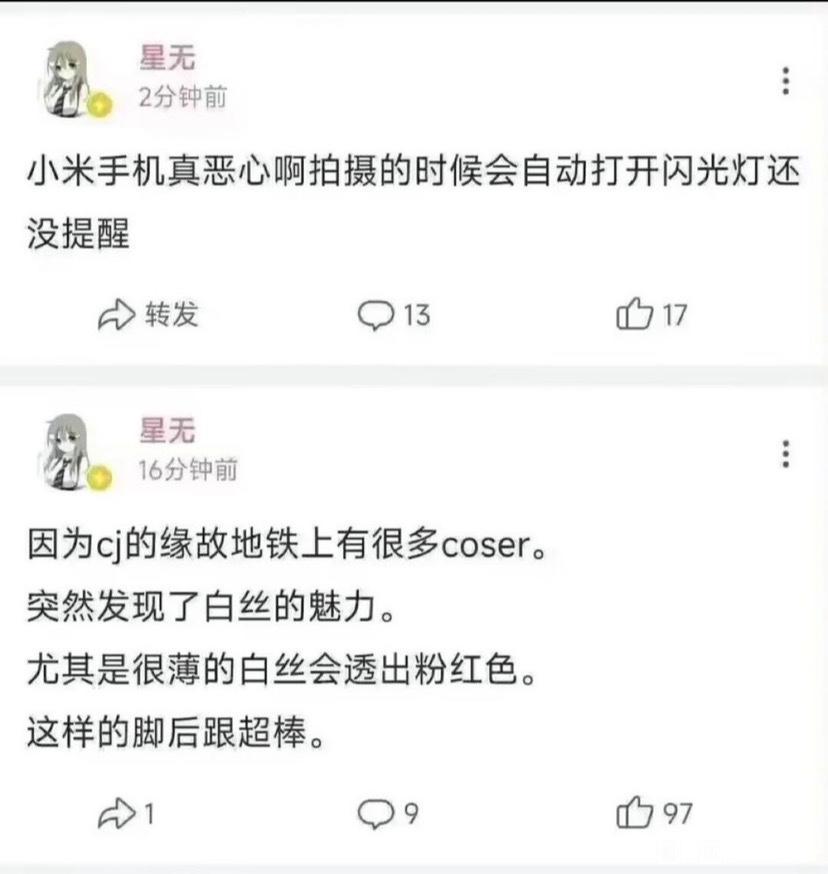View the 9 comments on coser post
This screenshot has width=828, height=874.
click(388, 814)
